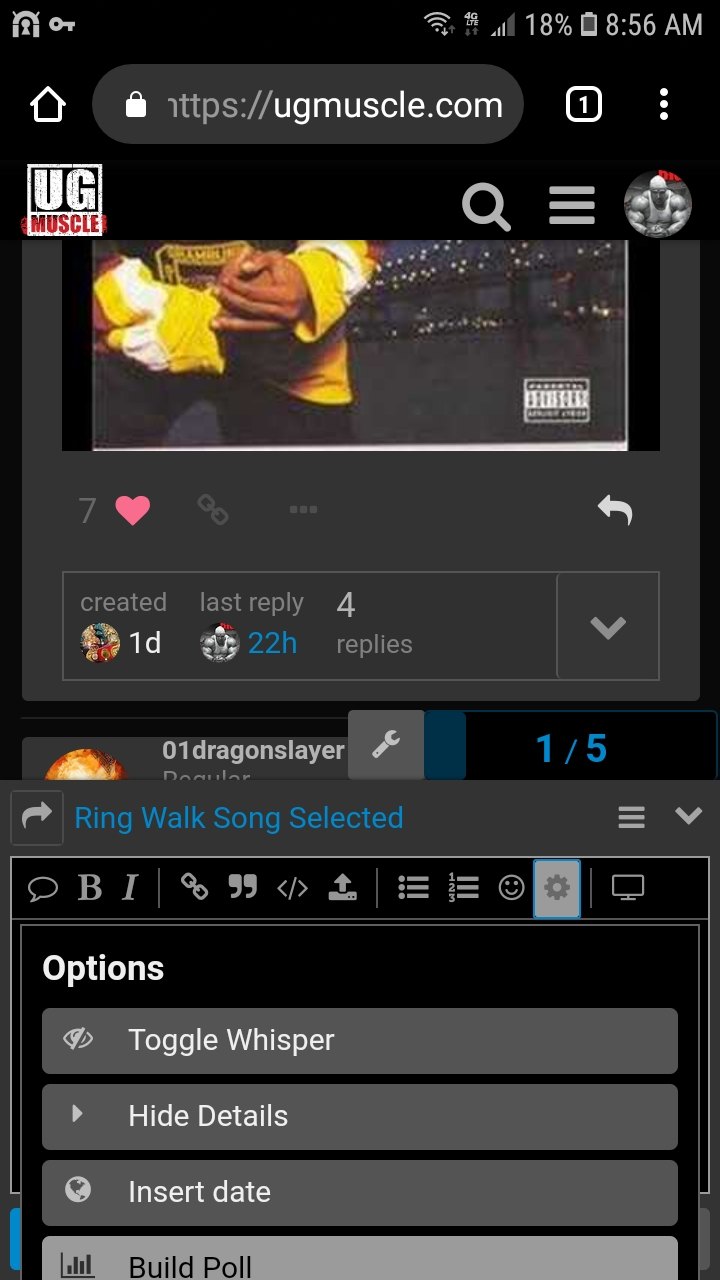This screenshot has width=720, height=1280.
Task: Open the emoji picker
Action: [x=511, y=888]
